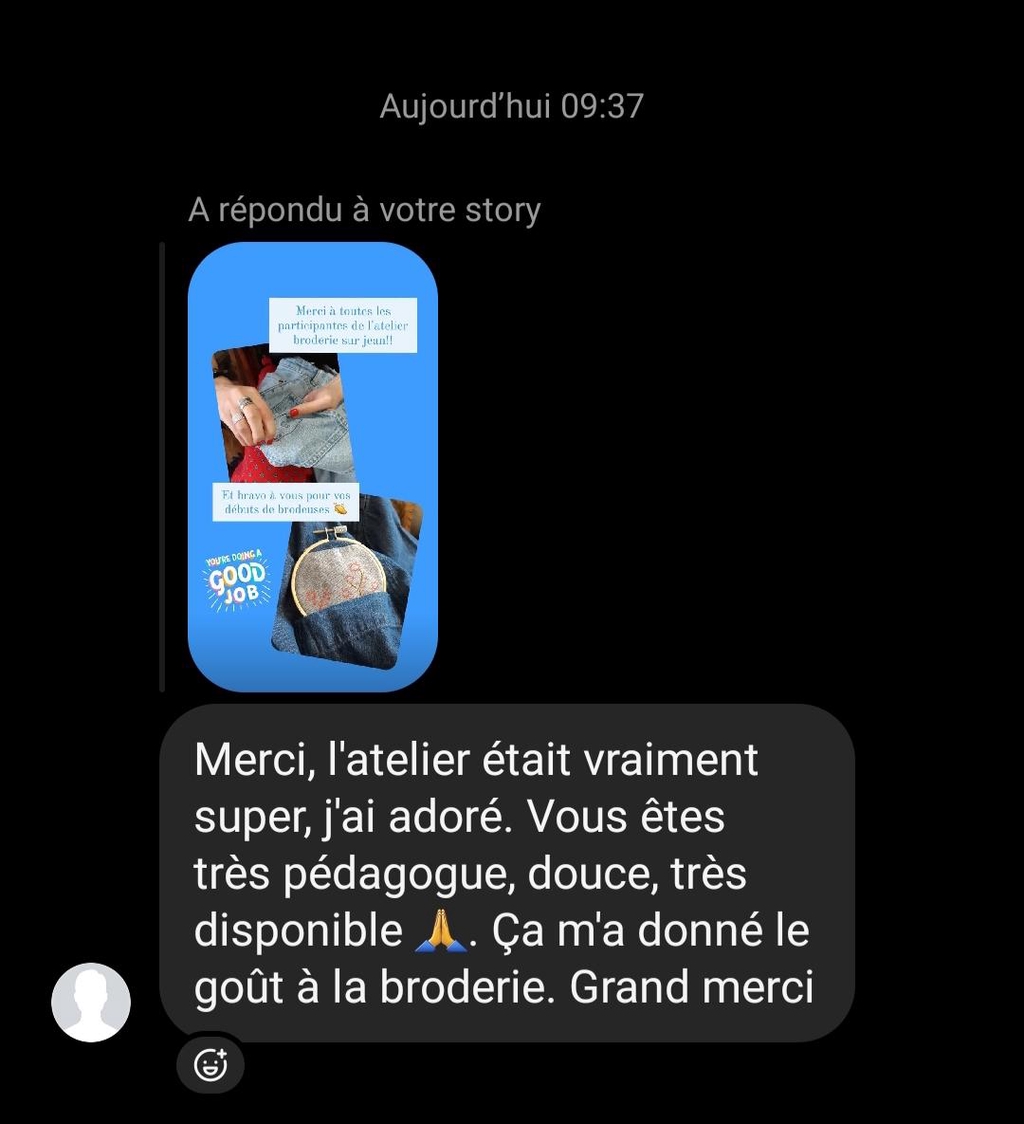Open the replied-to story preview

[312, 466]
